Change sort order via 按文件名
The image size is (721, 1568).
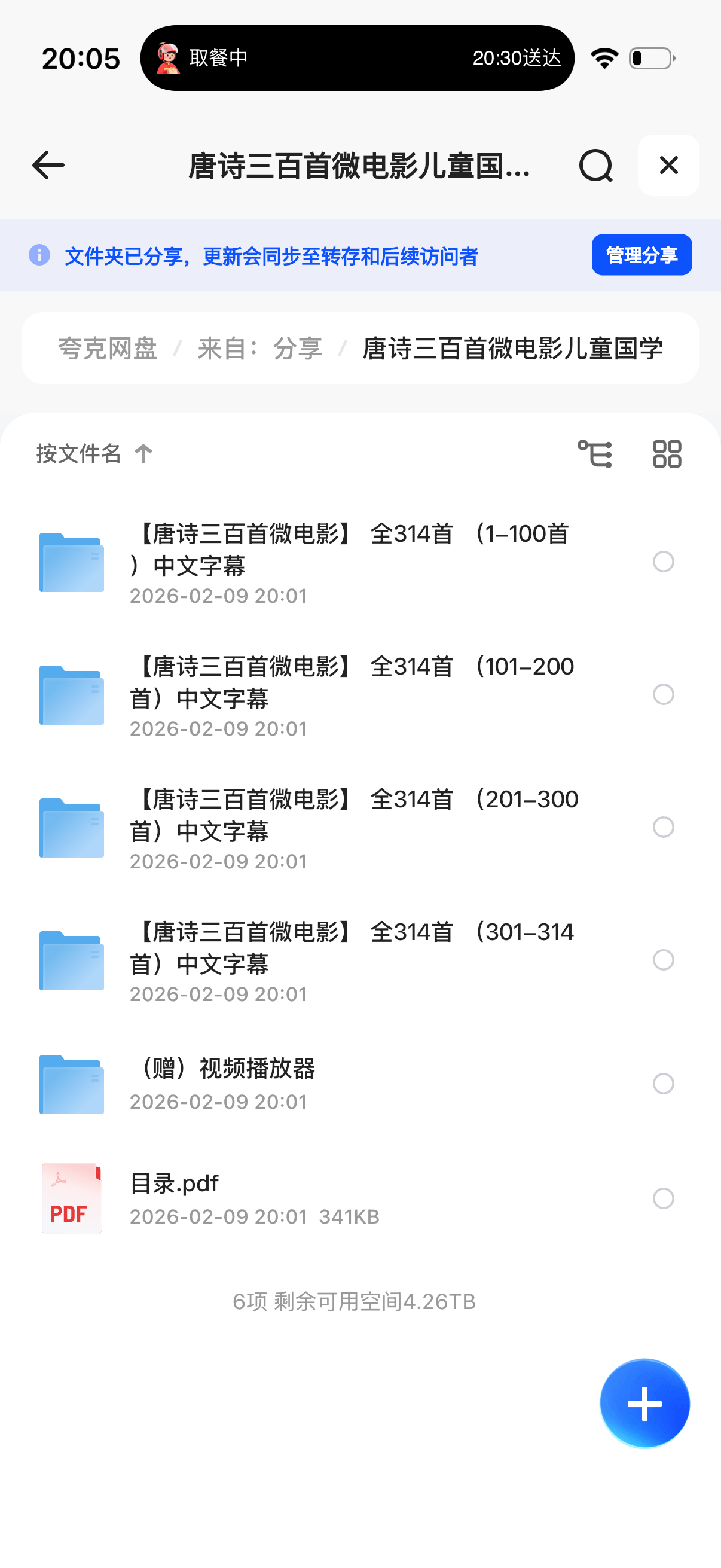point(94,454)
